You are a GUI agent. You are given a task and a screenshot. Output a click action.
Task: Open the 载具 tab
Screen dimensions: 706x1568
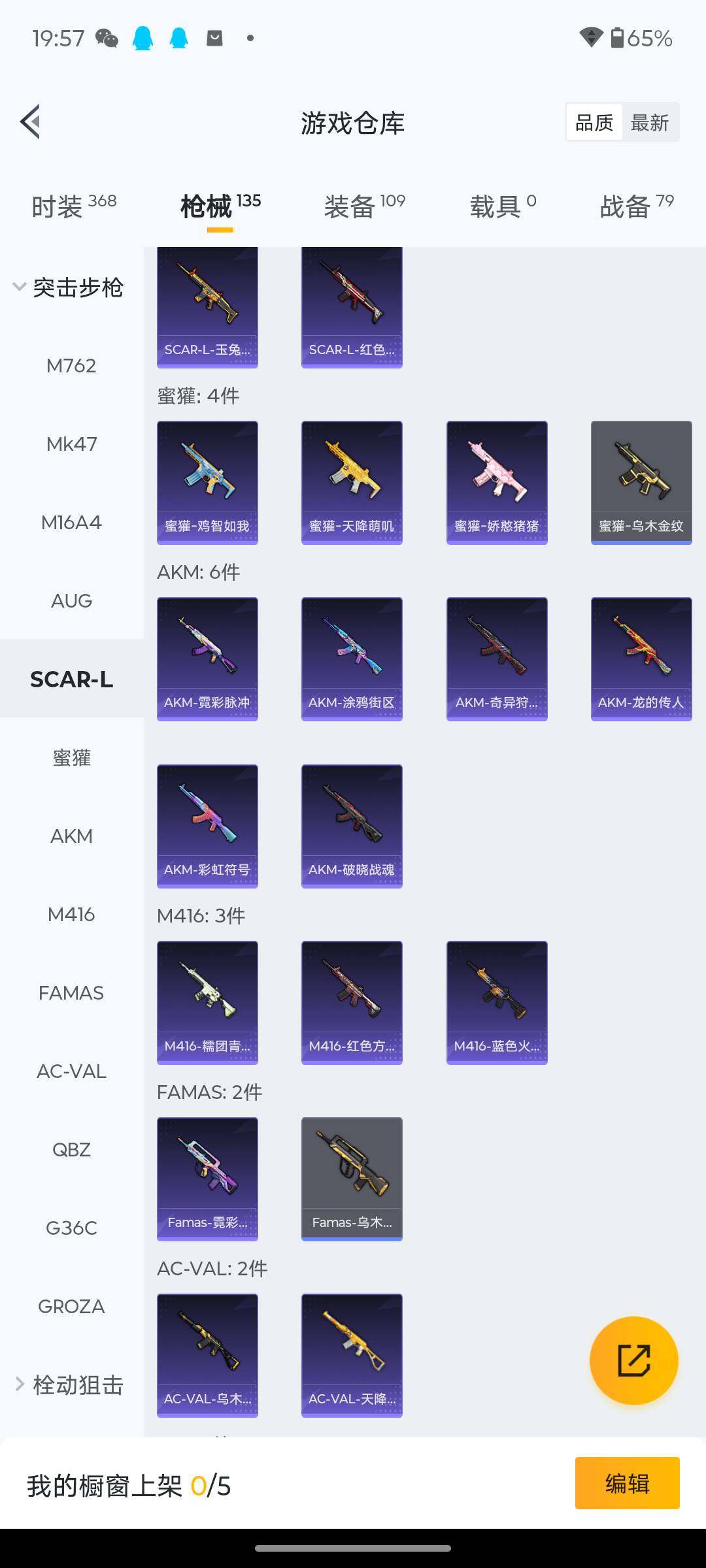point(502,206)
